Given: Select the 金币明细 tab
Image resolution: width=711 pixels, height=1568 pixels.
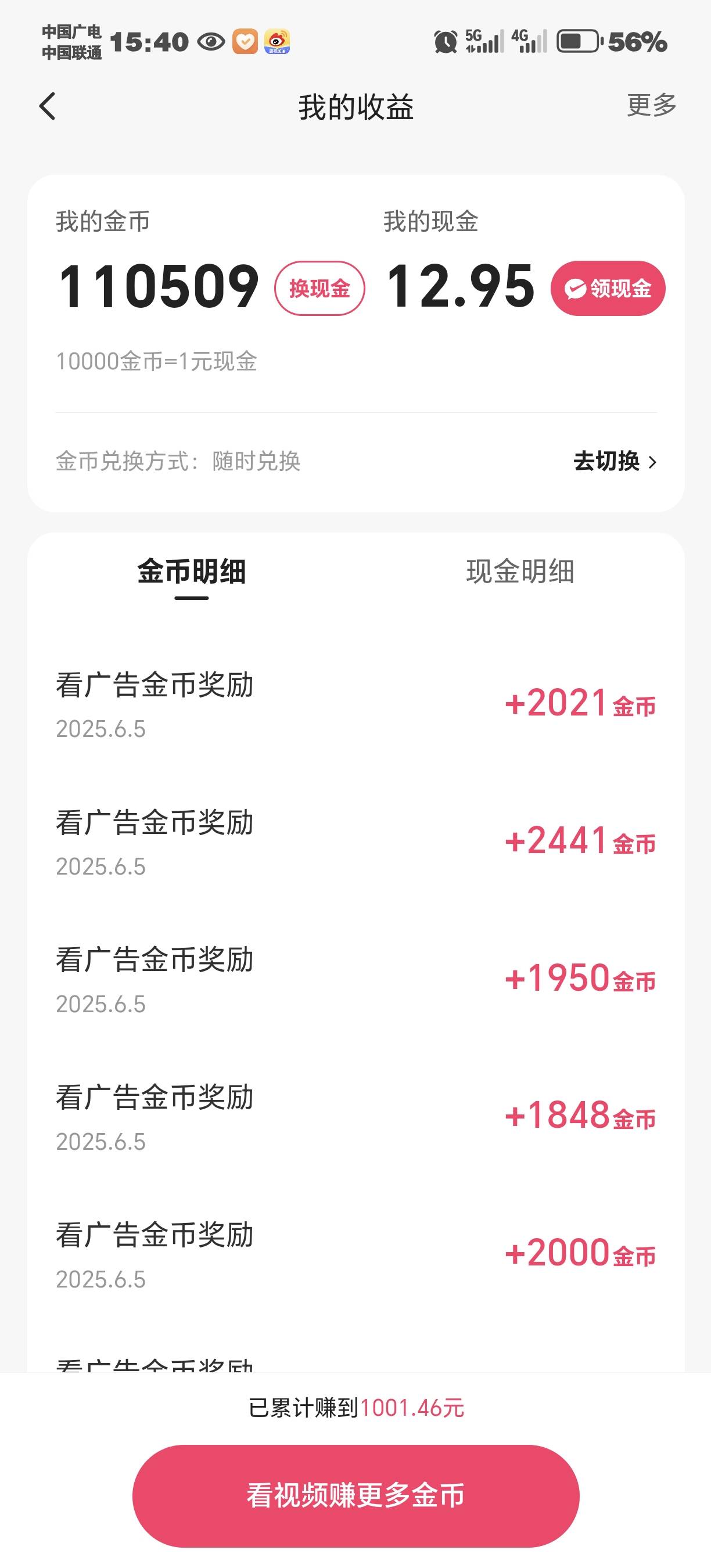Looking at the screenshot, I should tap(191, 571).
